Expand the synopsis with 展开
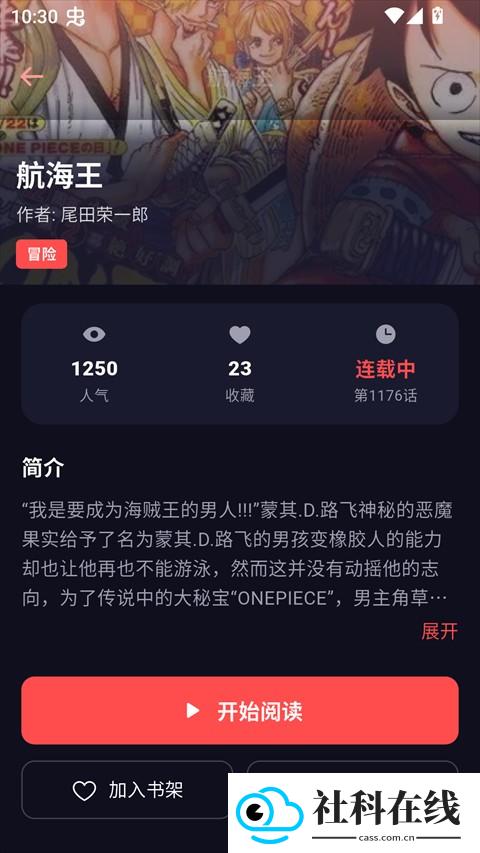Viewport: 480px width, 853px height. coord(439,631)
